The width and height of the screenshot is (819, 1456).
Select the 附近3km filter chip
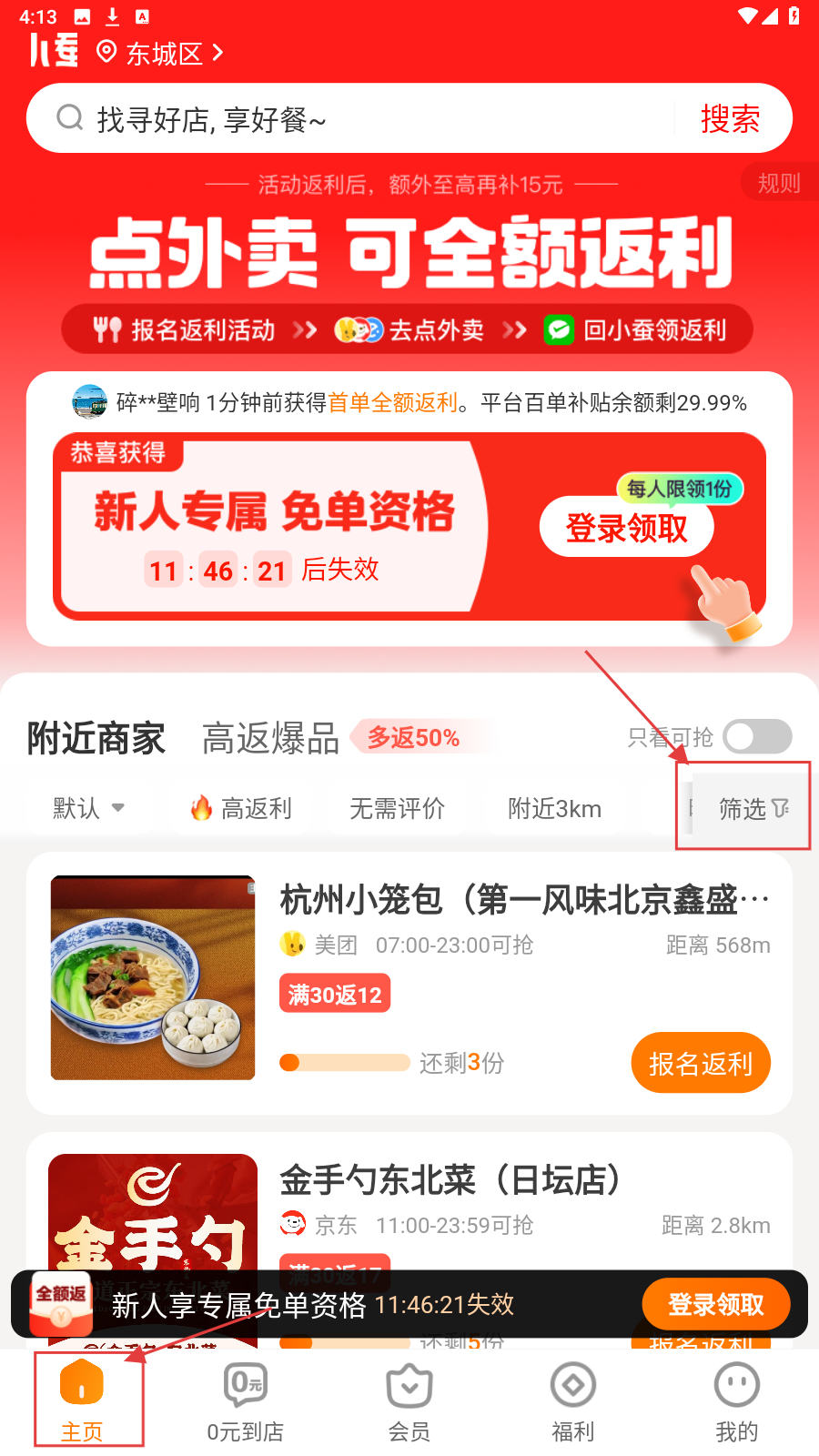pos(554,808)
